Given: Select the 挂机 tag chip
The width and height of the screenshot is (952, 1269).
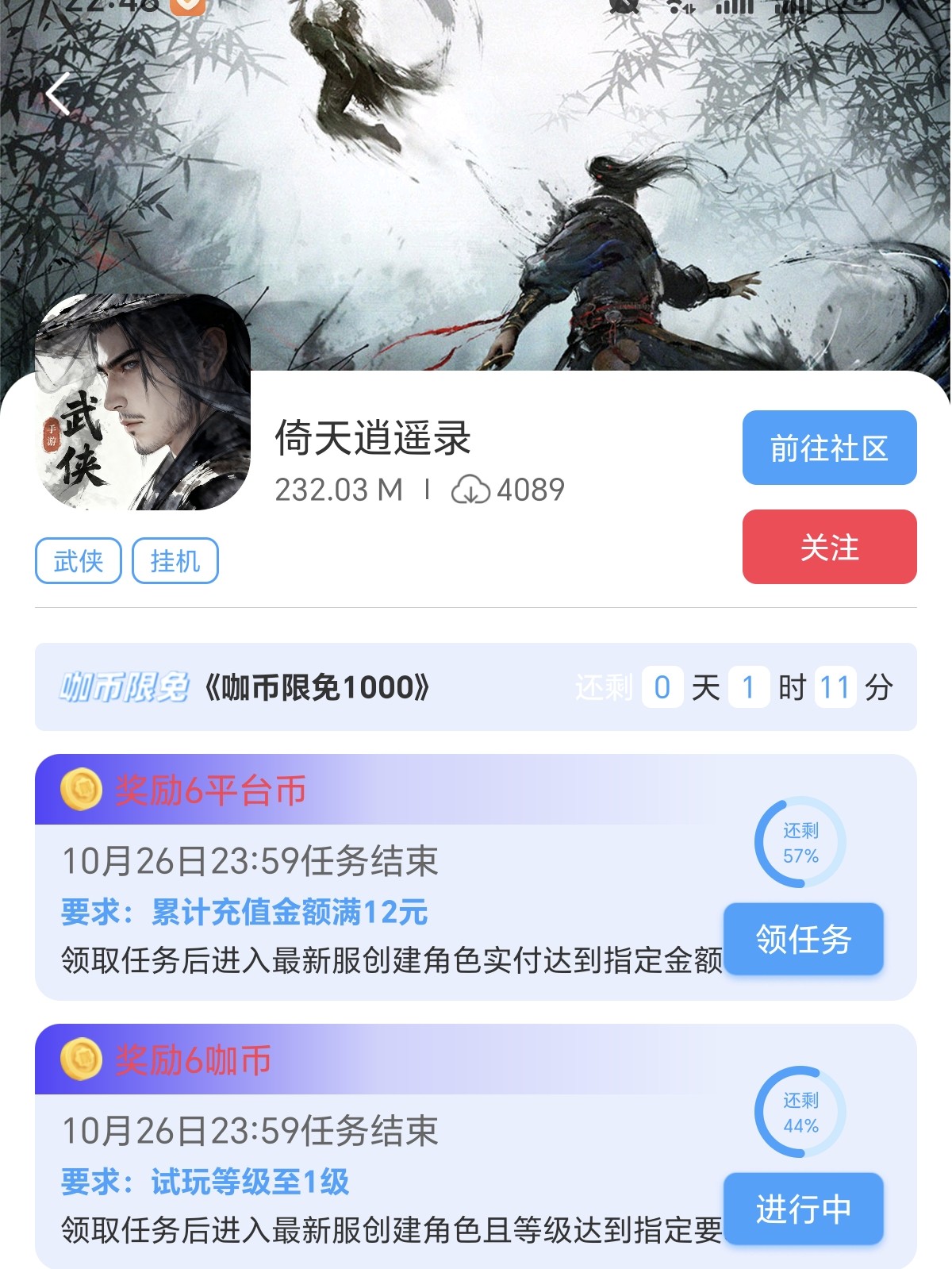Looking at the screenshot, I should click(x=175, y=561).
